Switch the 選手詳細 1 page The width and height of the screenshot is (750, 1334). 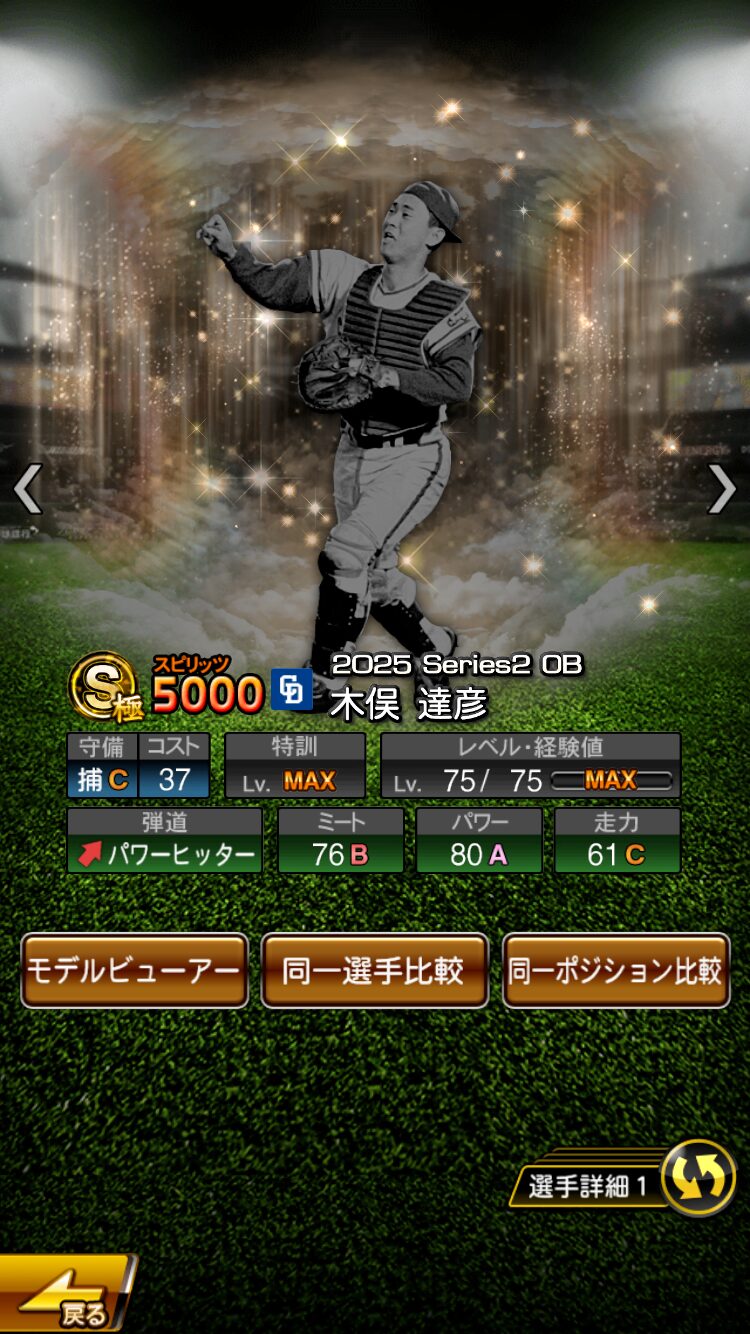(x=698, y=1178)
